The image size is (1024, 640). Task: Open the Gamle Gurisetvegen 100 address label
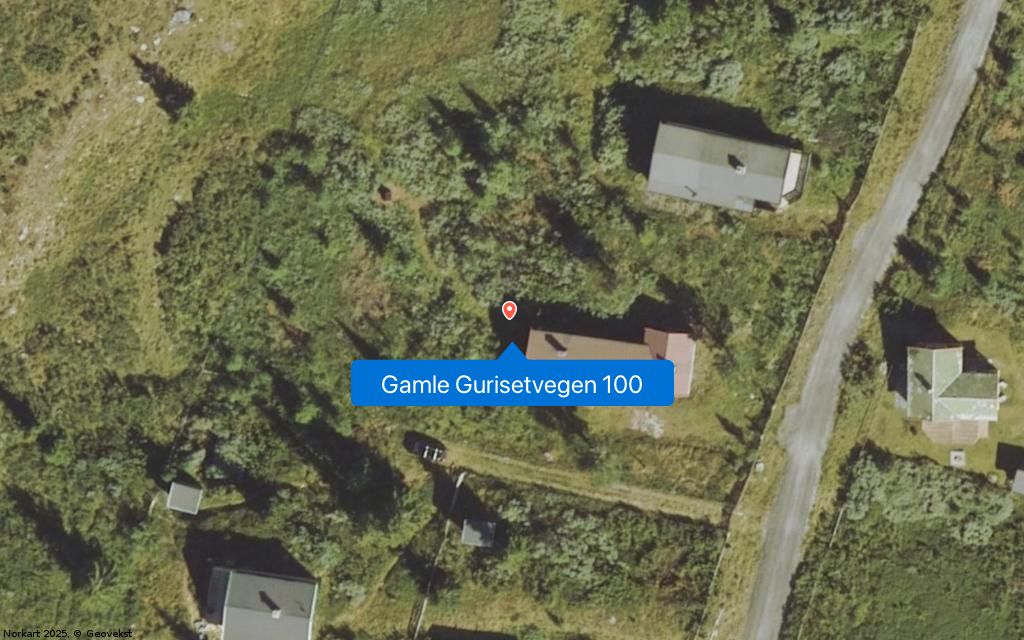(512, 384)
